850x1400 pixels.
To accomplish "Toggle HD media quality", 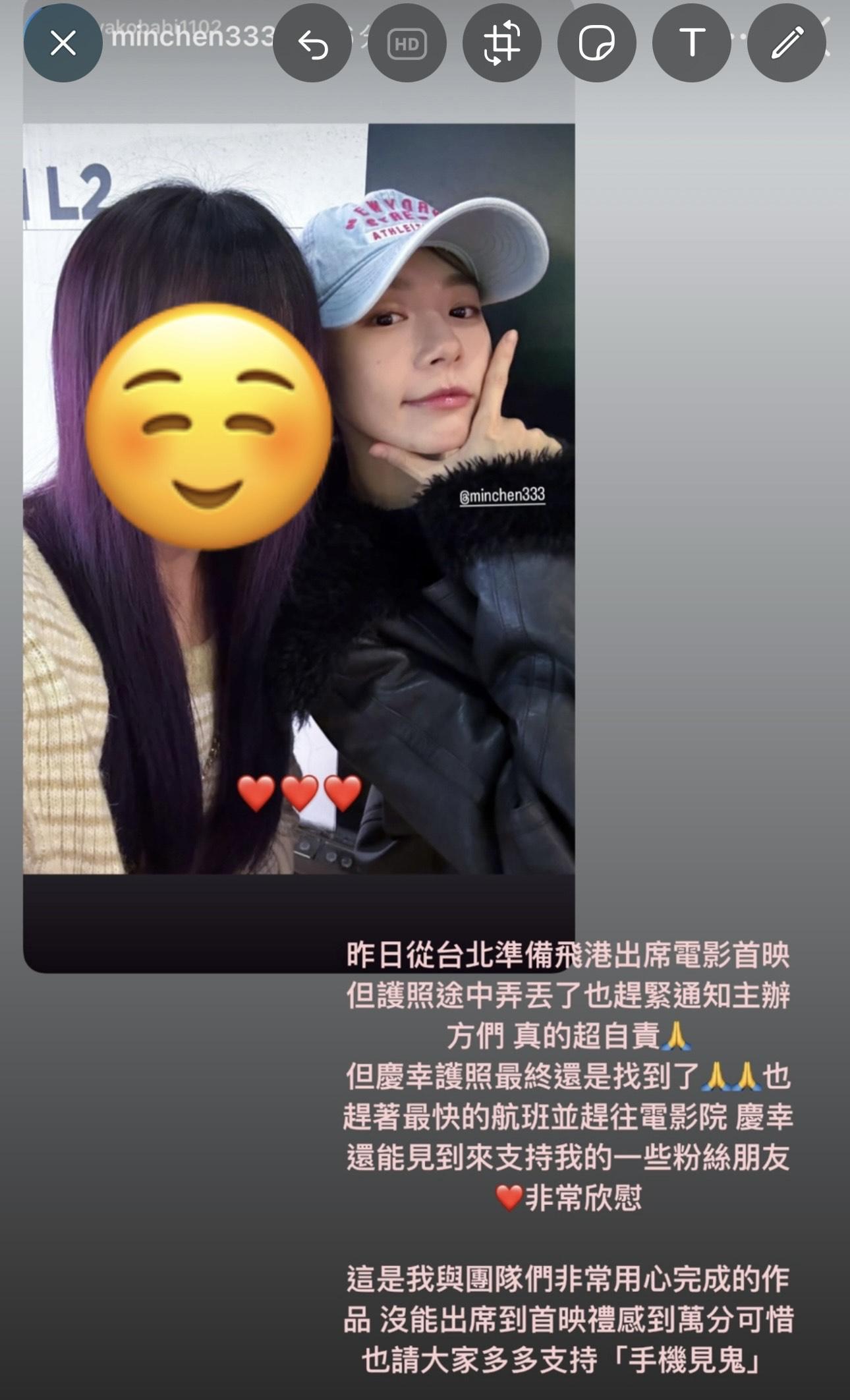I will point(407,44).
